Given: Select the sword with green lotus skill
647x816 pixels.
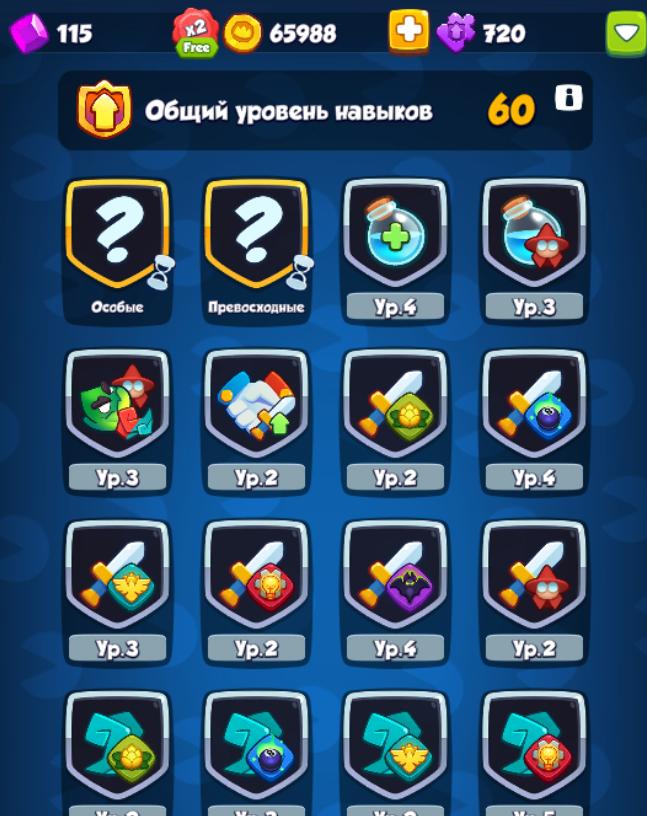Looking at the screenshot, I should point(395,415).
